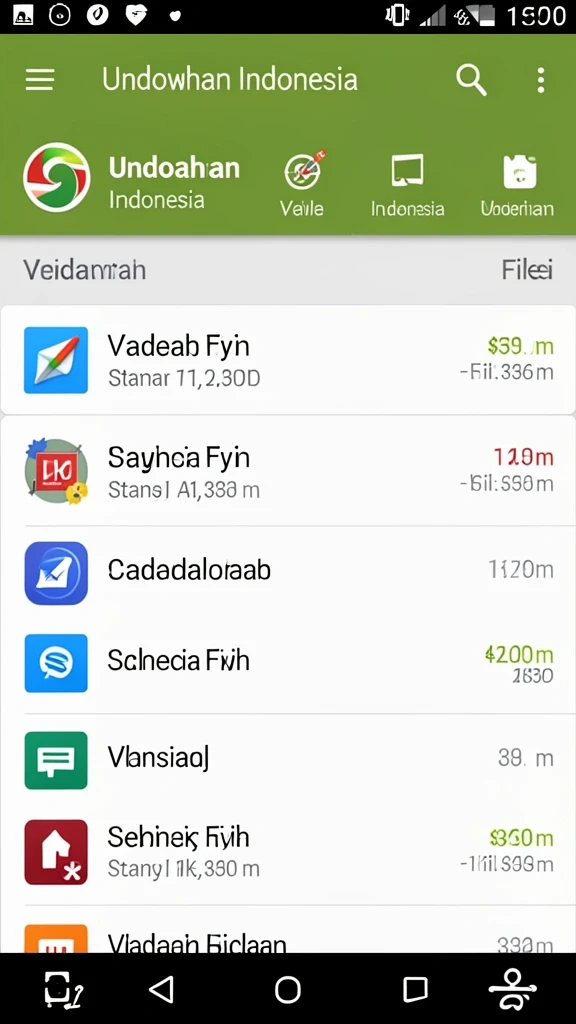The image size is (576, 1024).
Task: Go back with the system back button
Action: pyautogui.click(x=161, y=989)
